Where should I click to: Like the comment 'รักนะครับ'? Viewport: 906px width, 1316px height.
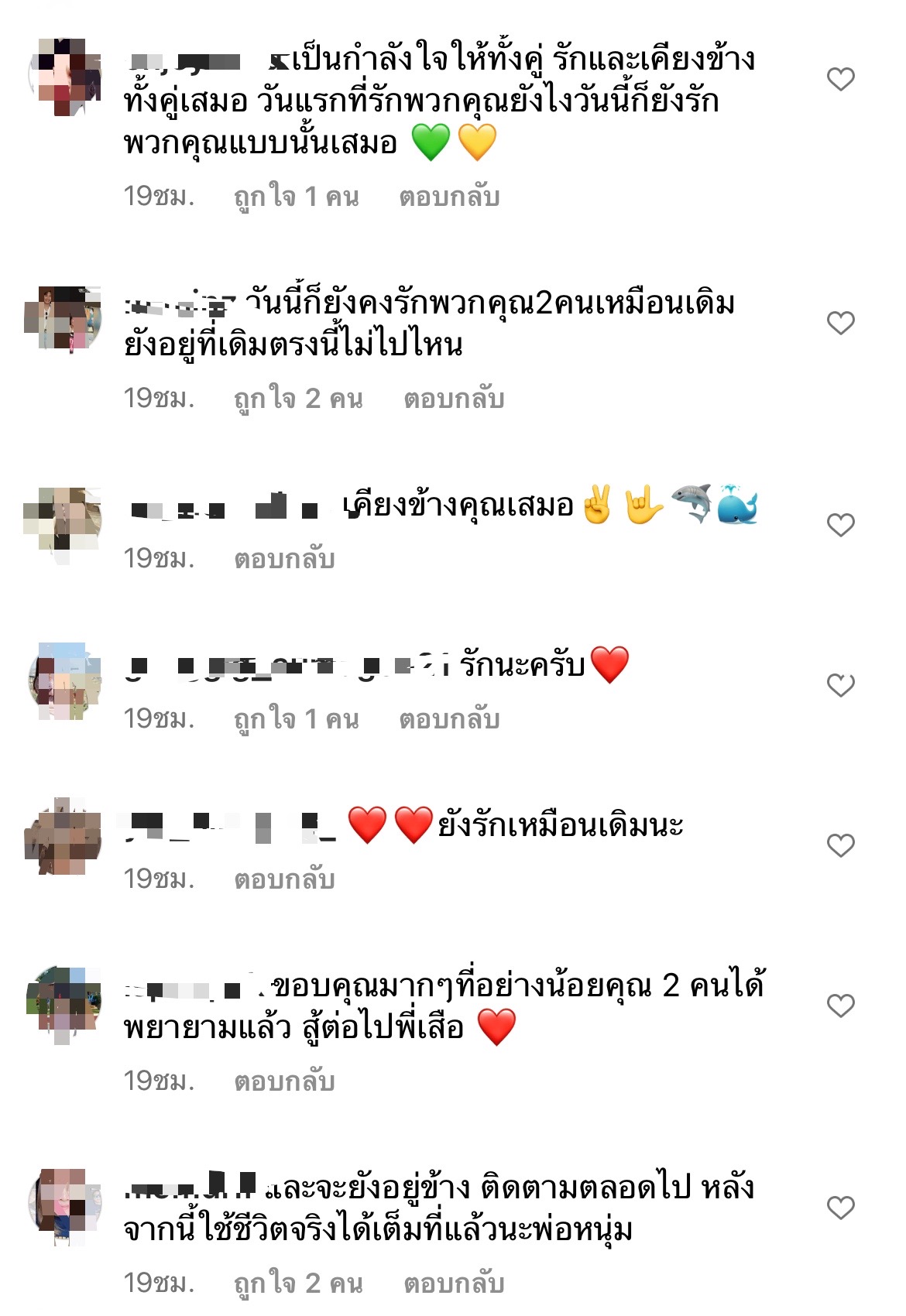(840, 685)
